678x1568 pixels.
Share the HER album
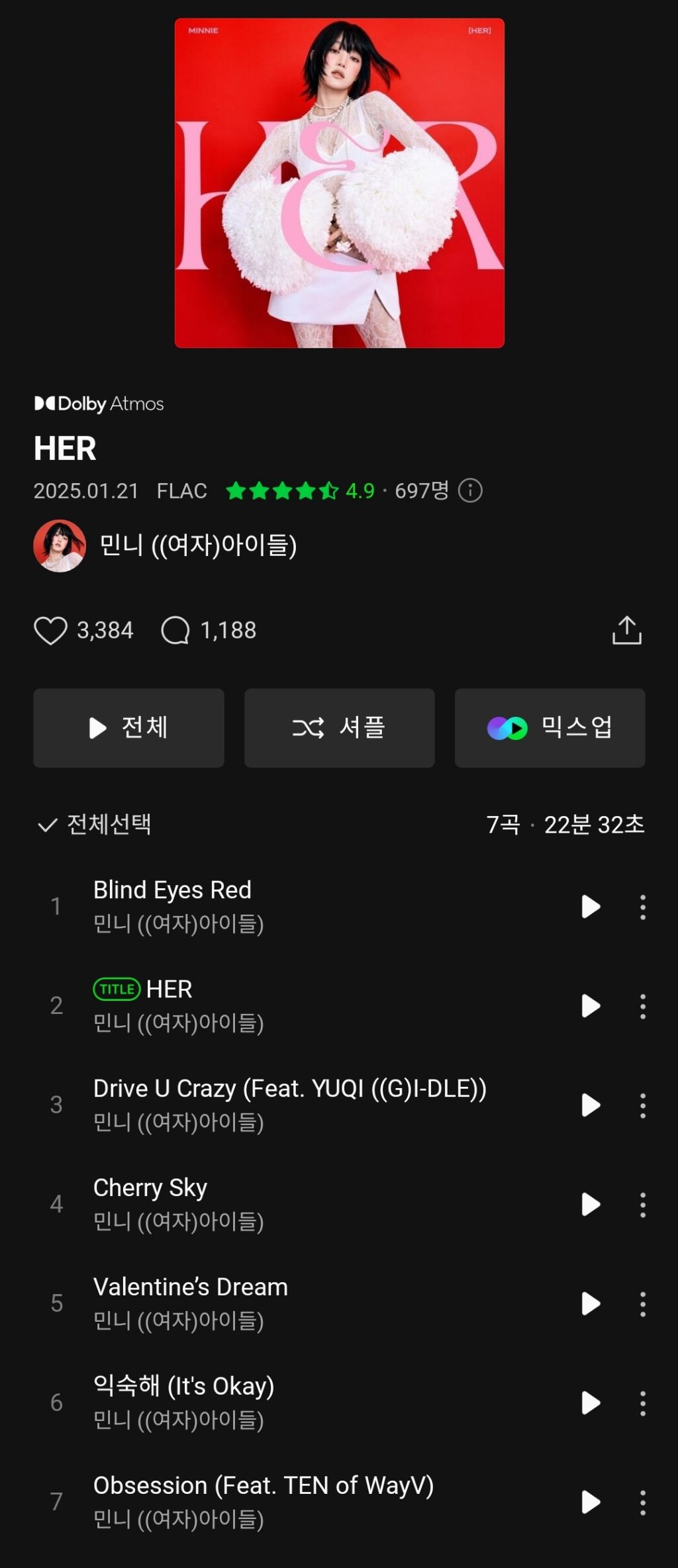point(626,630)
